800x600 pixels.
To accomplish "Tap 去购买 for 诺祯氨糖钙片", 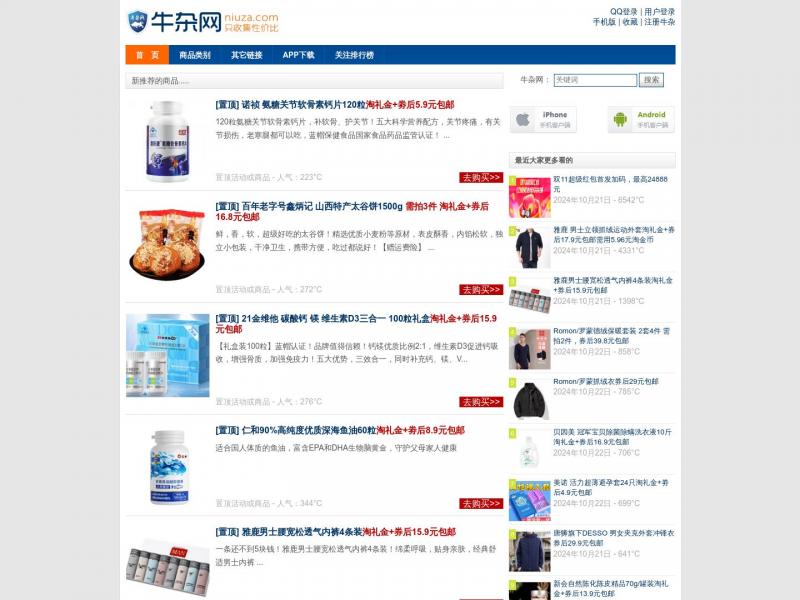I will pos(481,177).
